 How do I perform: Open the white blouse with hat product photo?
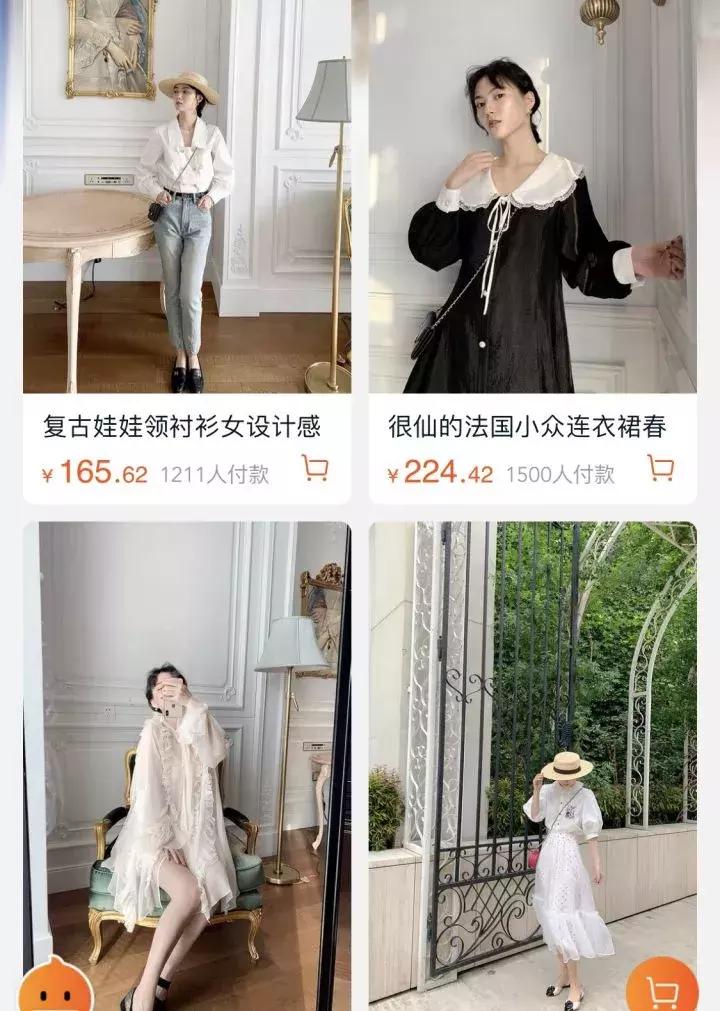(x=186, y=200)
